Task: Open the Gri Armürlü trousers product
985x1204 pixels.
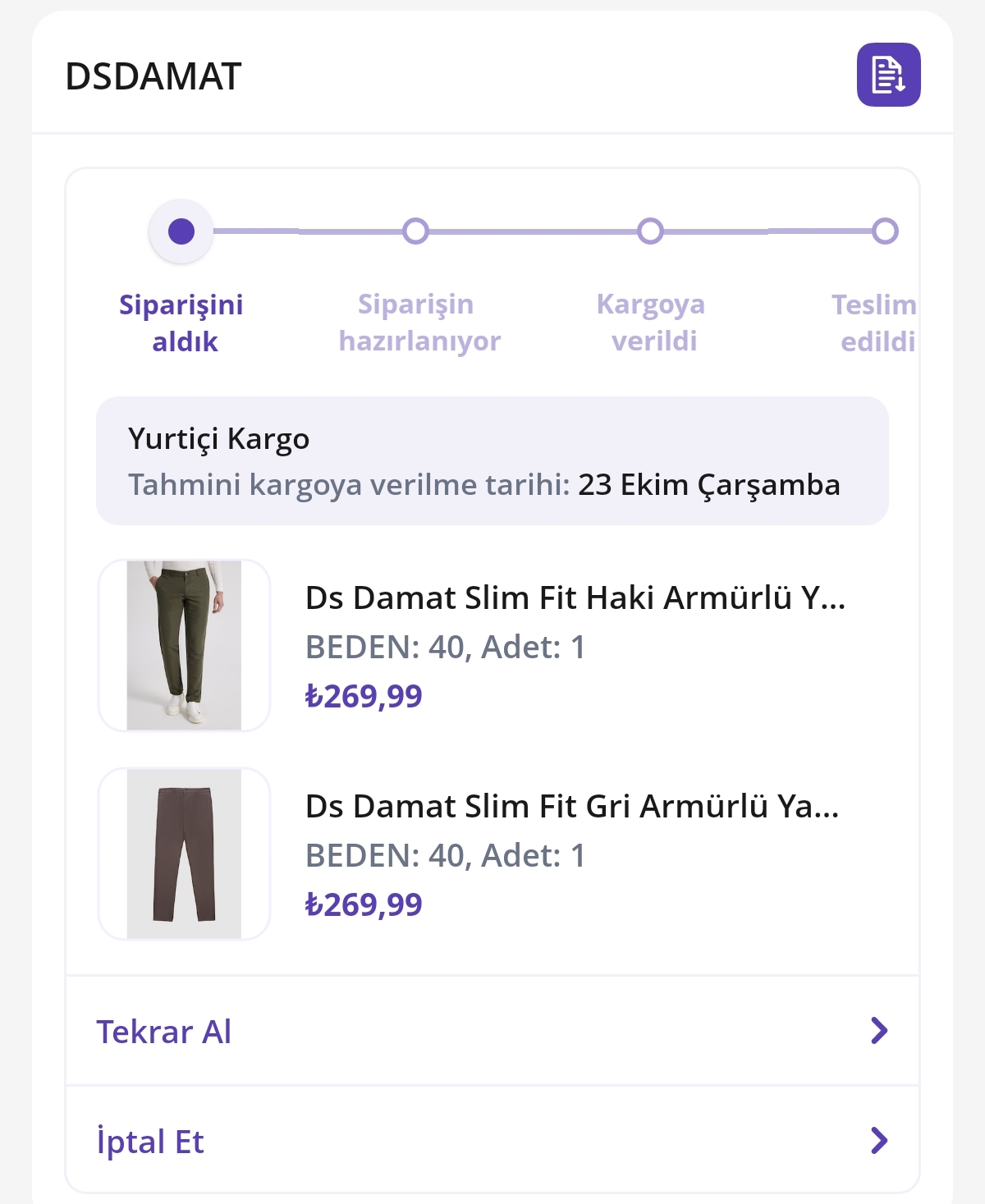Action: tap(571, 807)
